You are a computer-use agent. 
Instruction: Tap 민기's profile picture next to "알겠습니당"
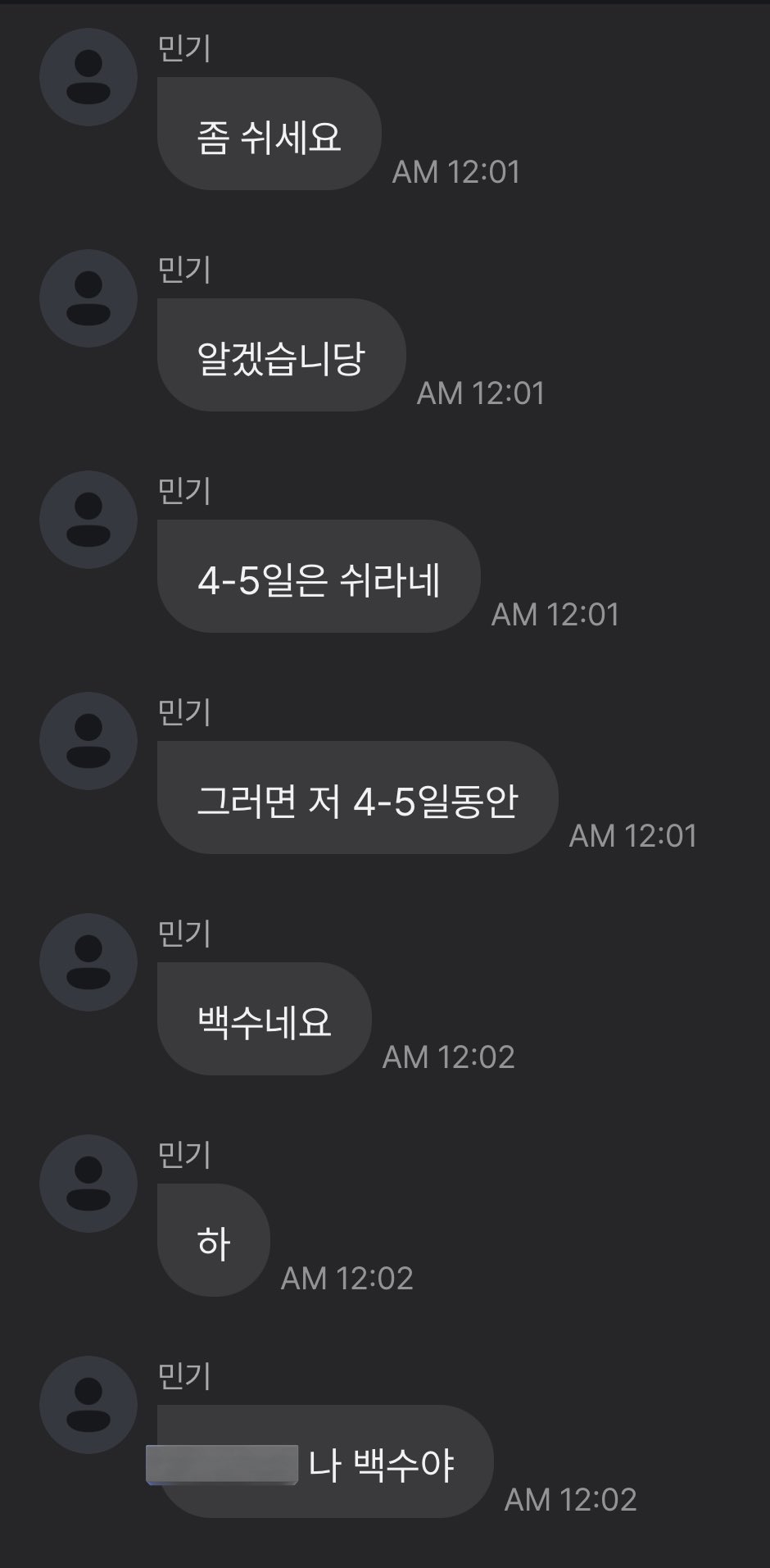88,298
